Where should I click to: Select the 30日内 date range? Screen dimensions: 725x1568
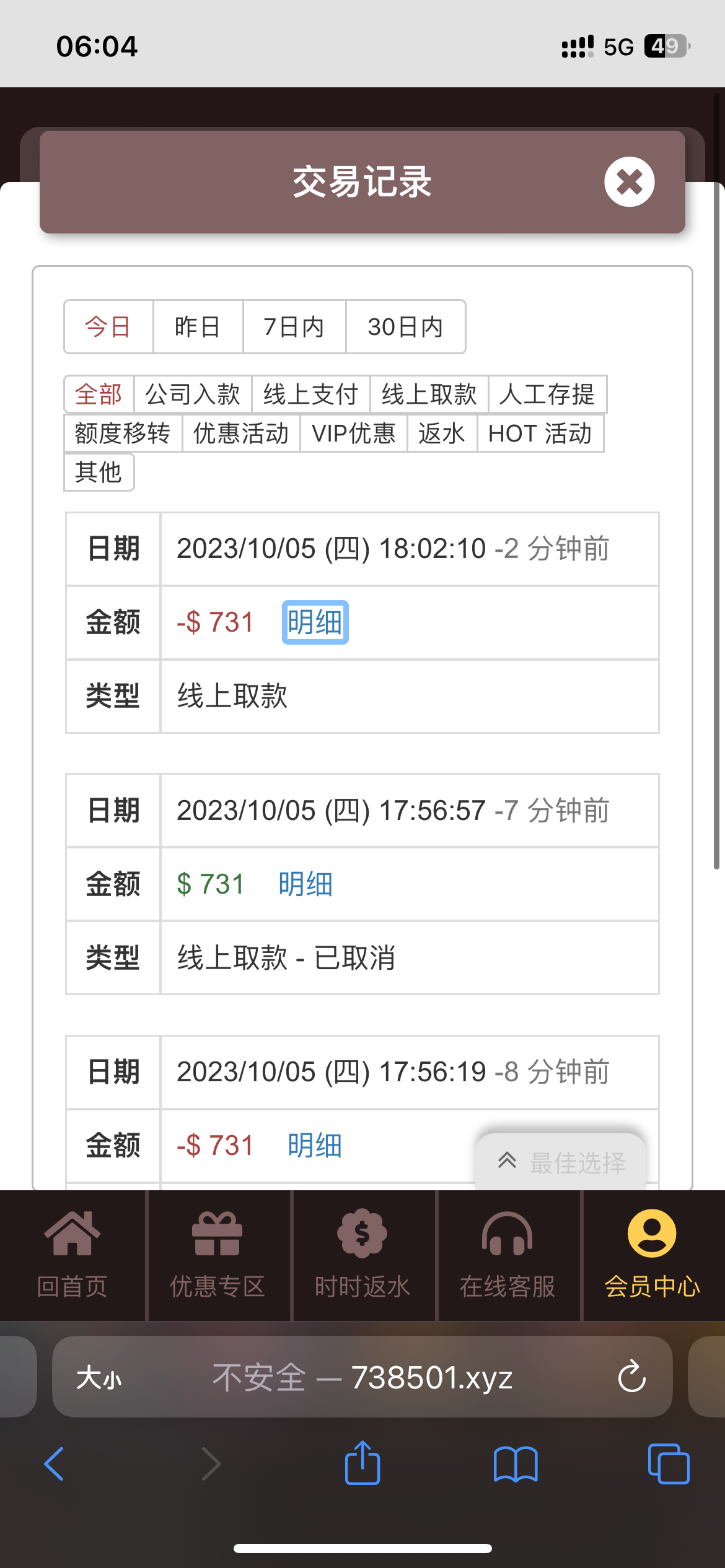tap(405, 327)
